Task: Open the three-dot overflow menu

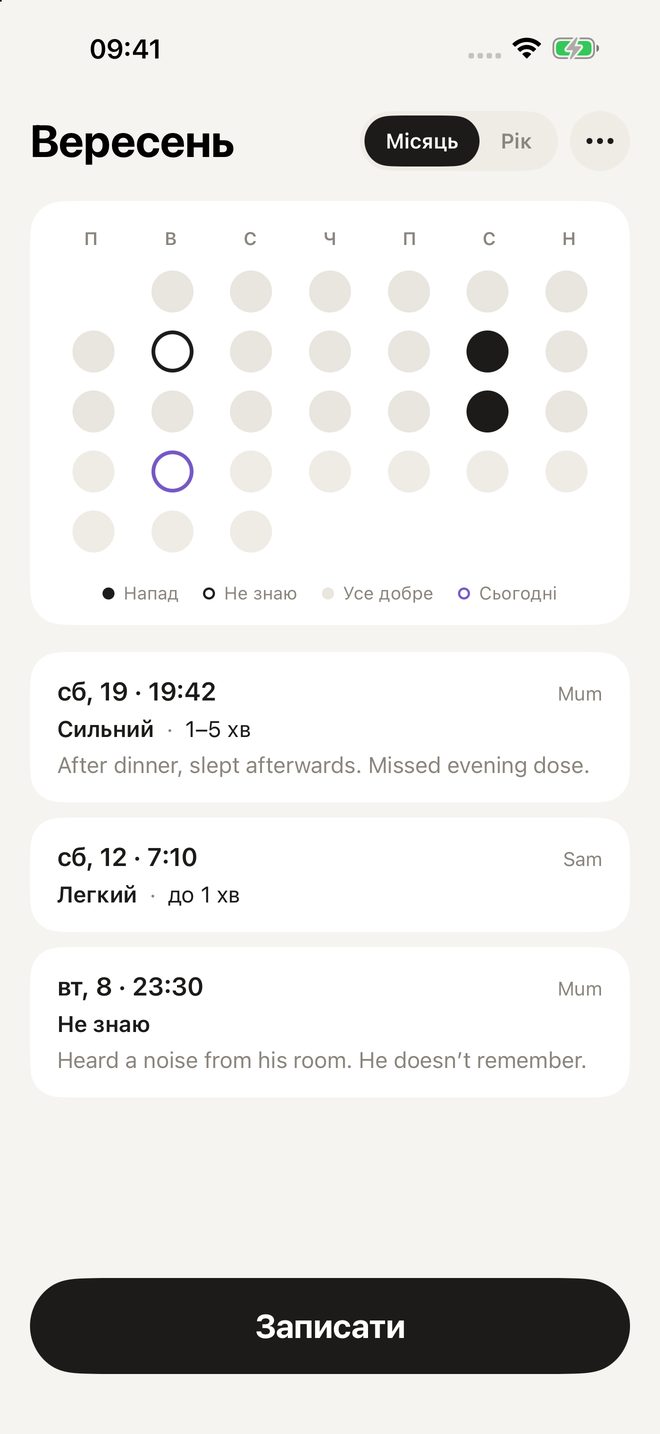Action: point(600,141)
